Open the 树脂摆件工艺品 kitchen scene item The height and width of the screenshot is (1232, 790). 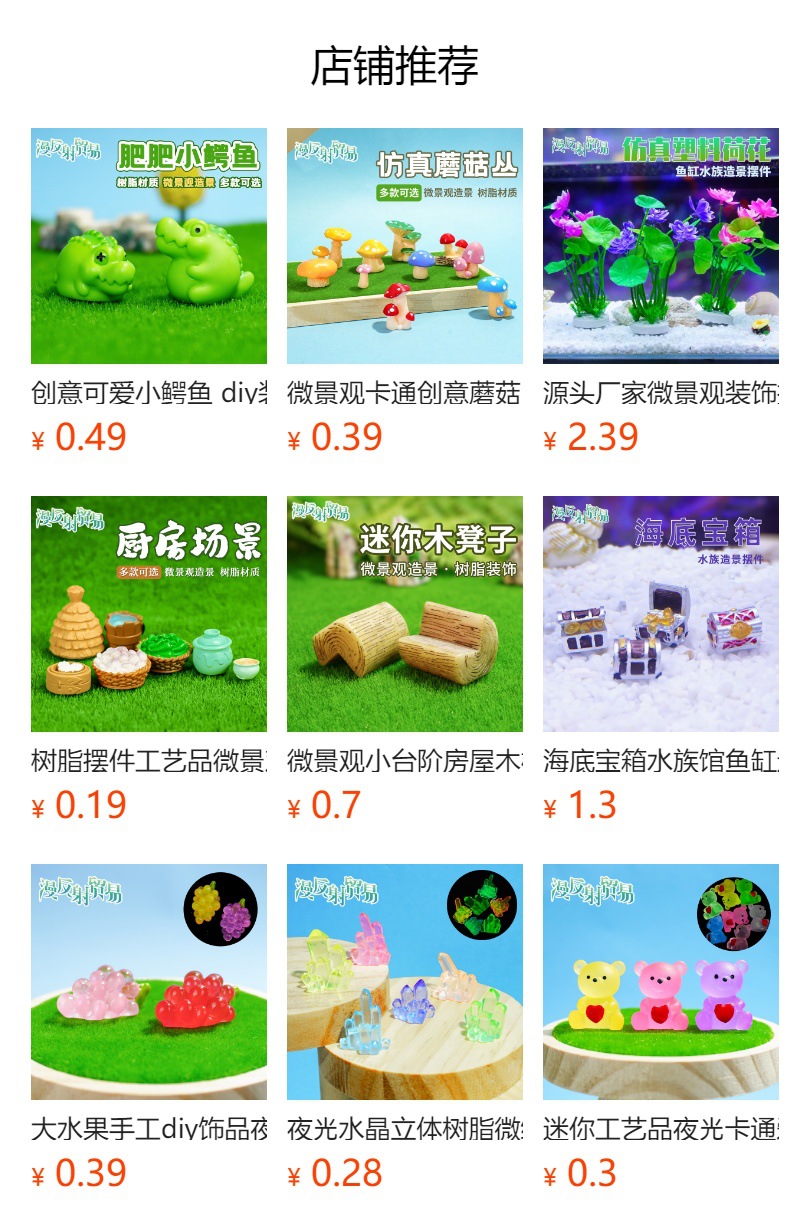click(149, 614)
